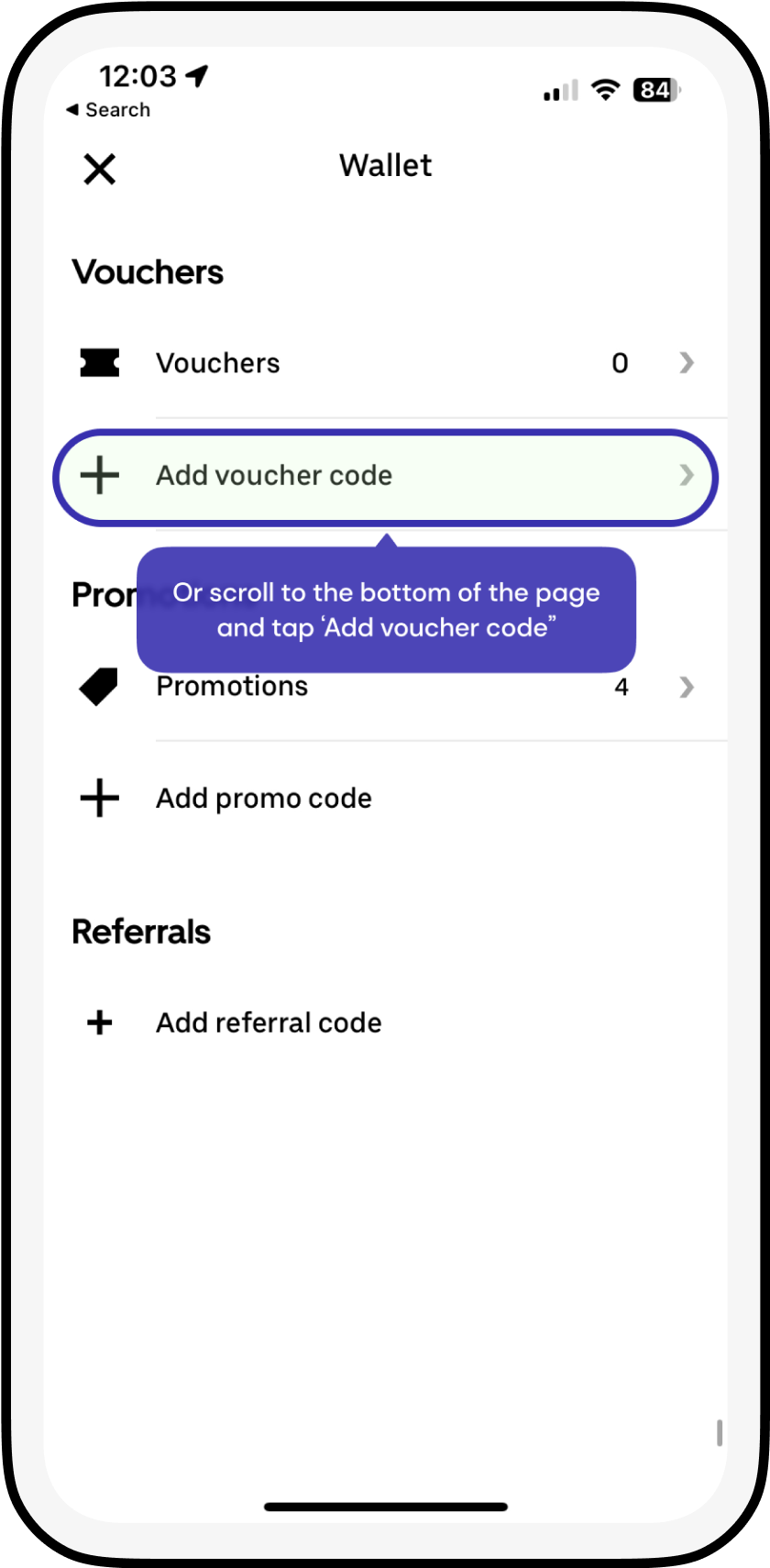Select Add promo code
Image resolution: width=770 pixels, height=1568 pixels.
pyautogui.click(x=264, y=799)
